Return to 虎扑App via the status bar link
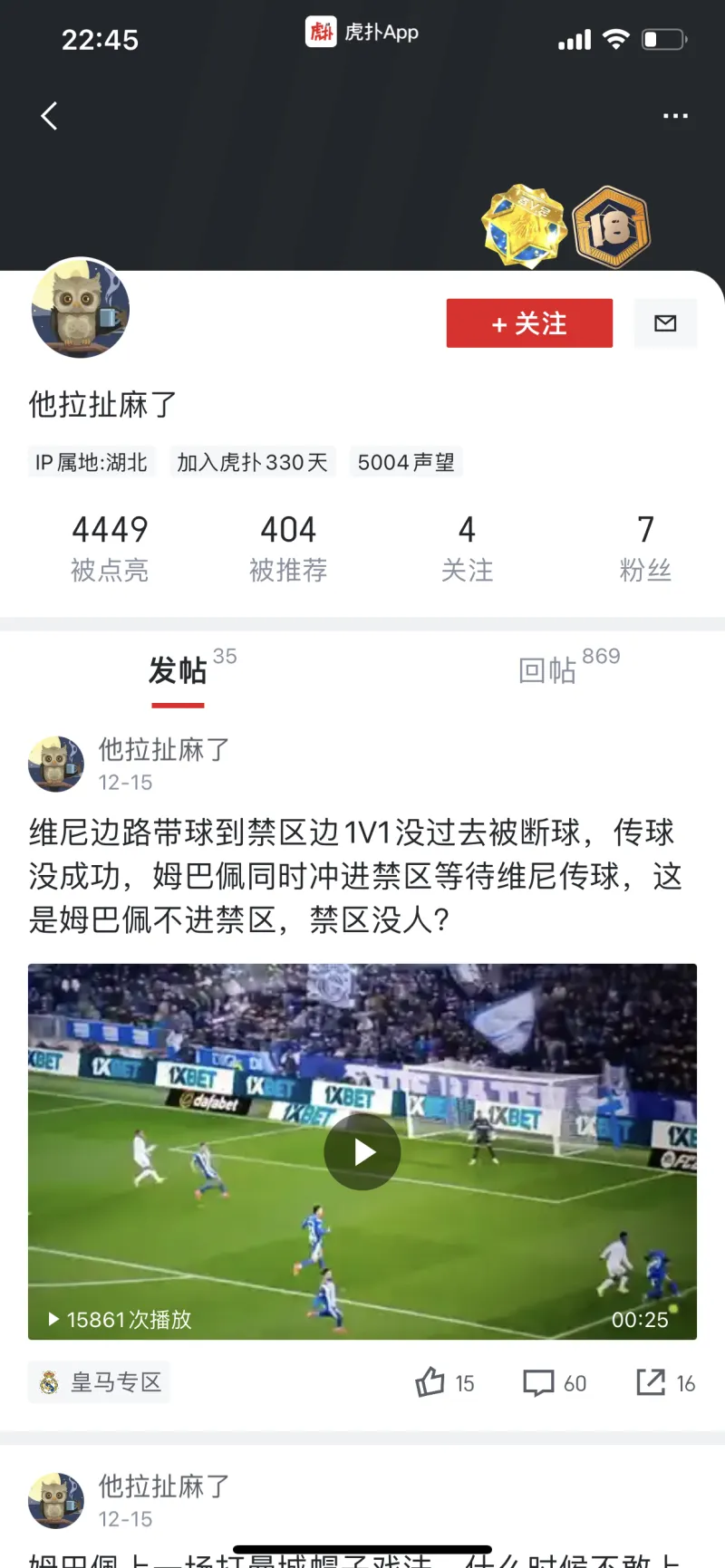 pyautogui.click(x=362, y=33)
